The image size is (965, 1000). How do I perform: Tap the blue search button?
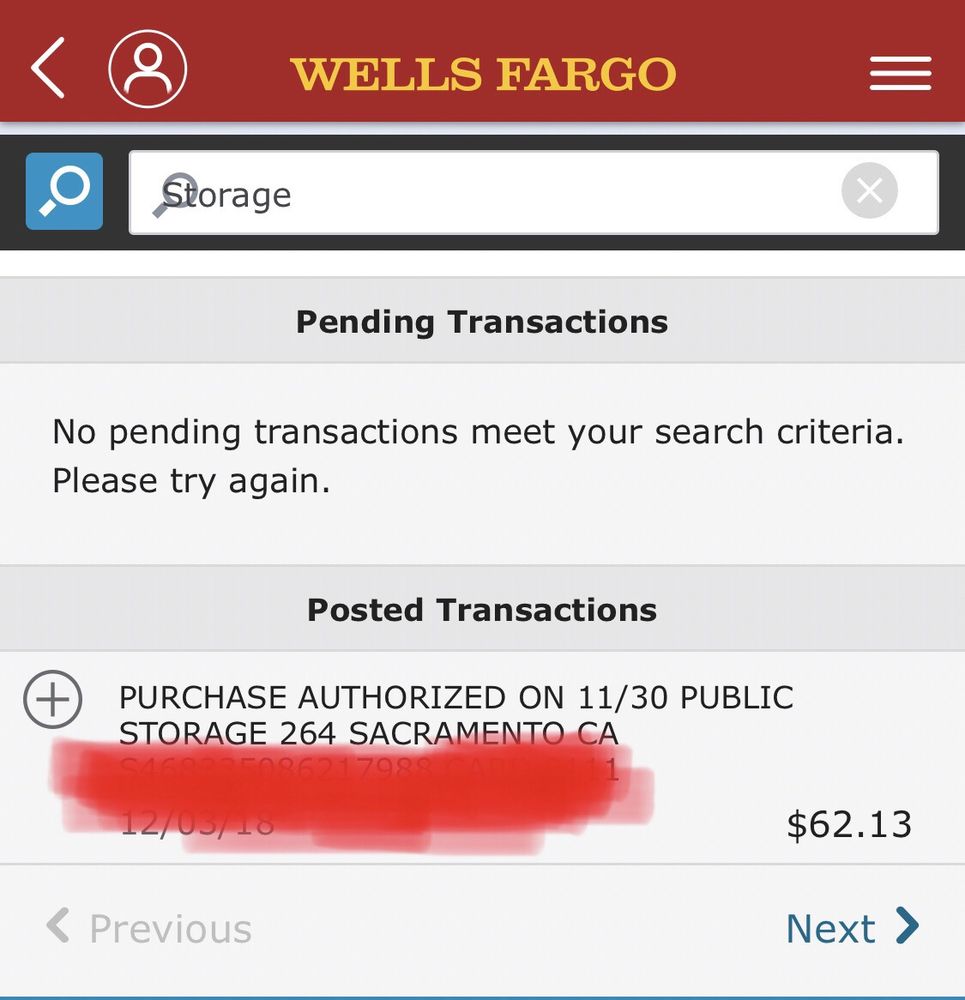tap(64, 191)
